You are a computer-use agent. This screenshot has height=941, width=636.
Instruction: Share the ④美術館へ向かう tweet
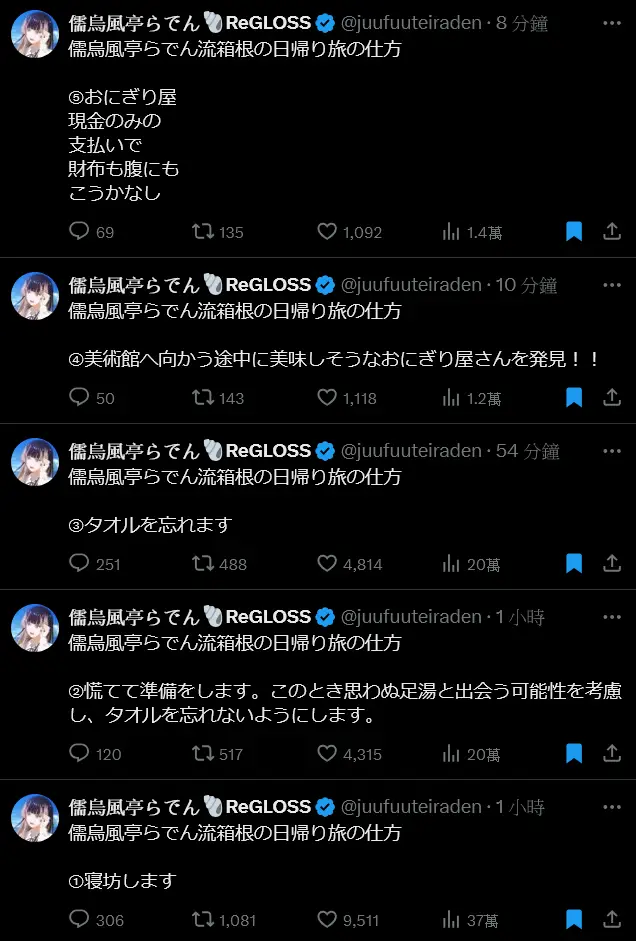point(612,398)
